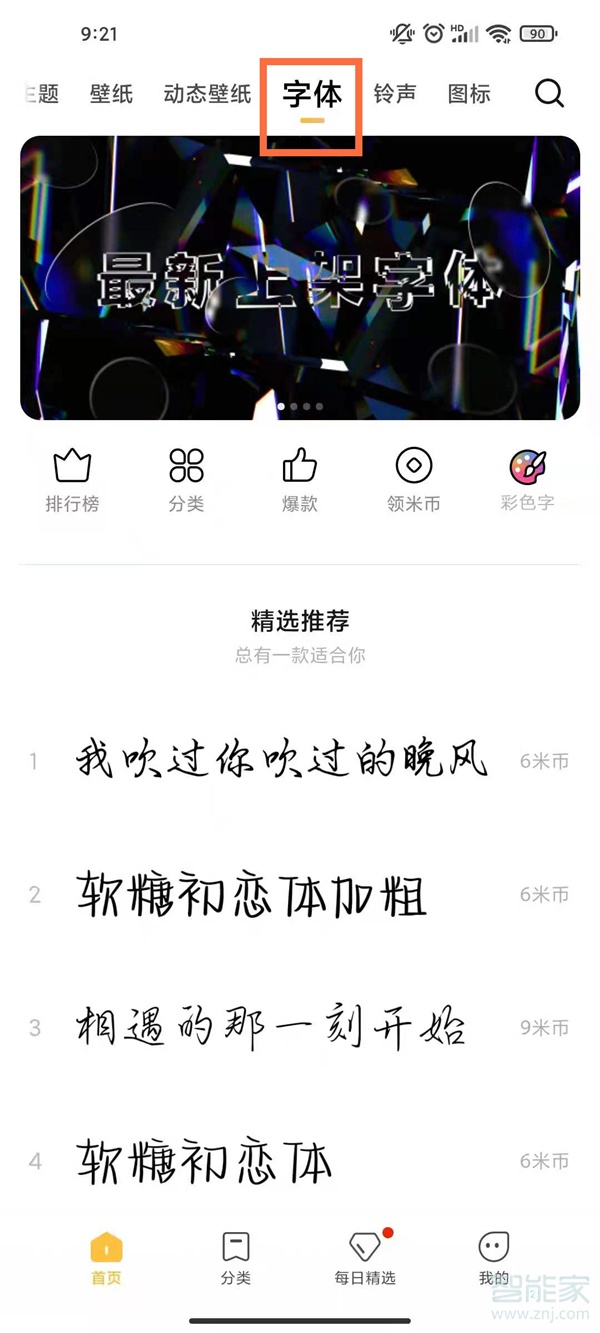Switch to the 动态壁纸 top tab
The width and height of the screenshot is (600, 1333).
[x=207, y=94]
